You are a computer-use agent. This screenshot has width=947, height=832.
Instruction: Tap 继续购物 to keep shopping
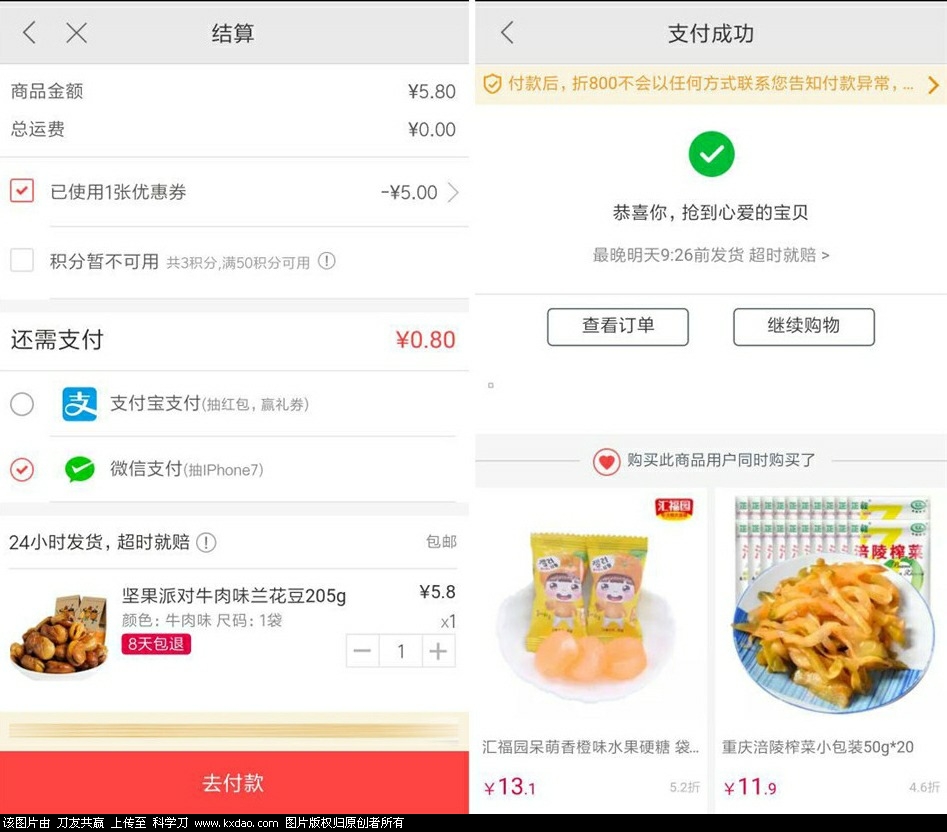coord(803,326)
